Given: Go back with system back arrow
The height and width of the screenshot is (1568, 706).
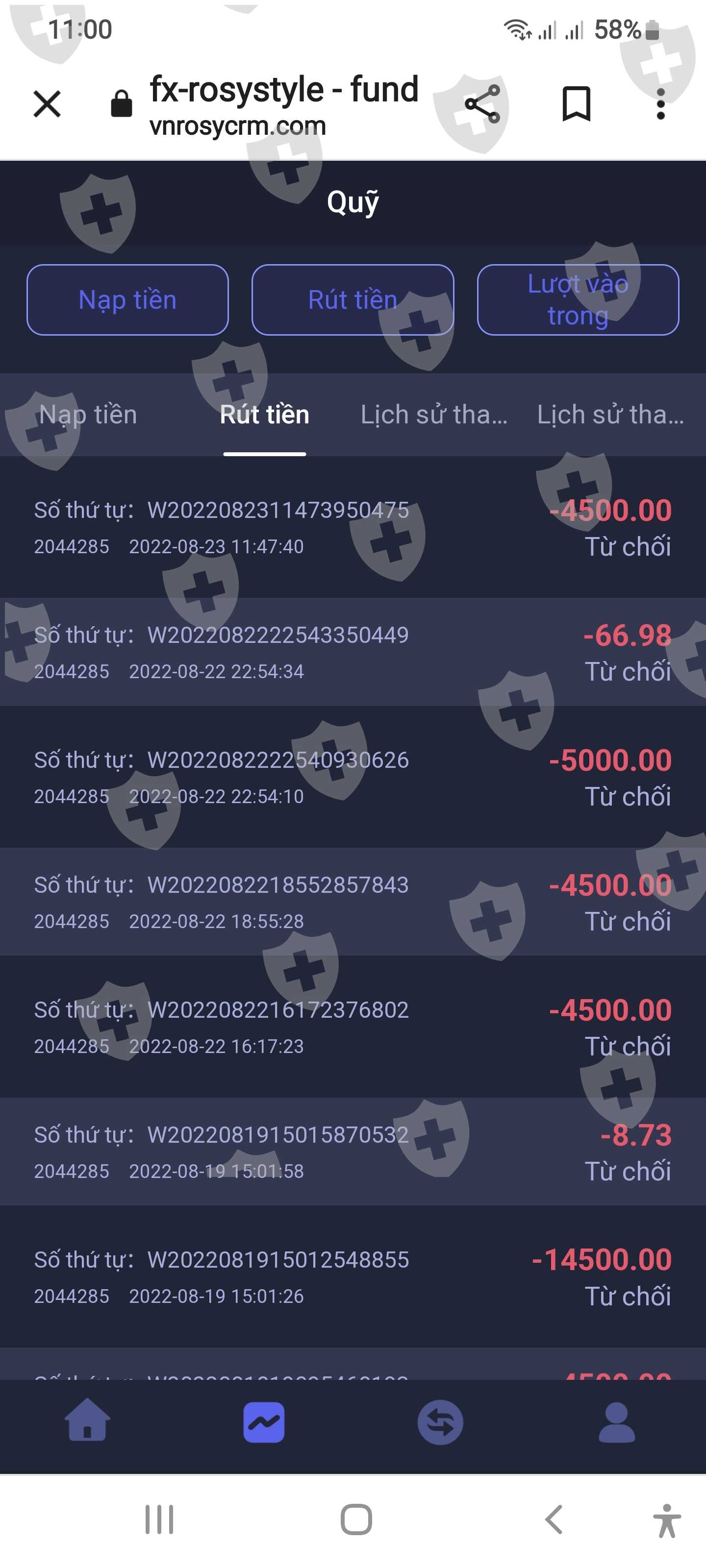Looking at the screenshot, I should tap(554, 1520).
